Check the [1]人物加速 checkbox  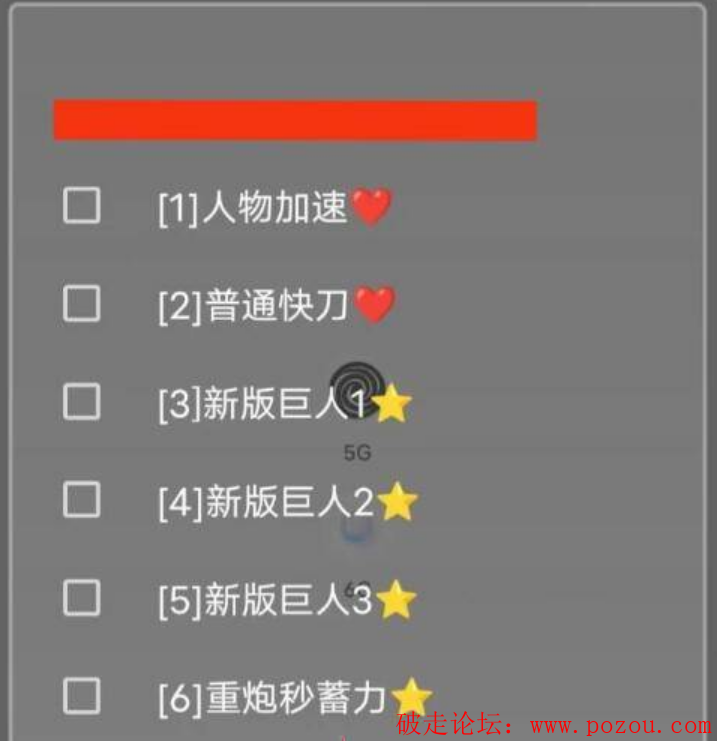(x=82, y=206)
